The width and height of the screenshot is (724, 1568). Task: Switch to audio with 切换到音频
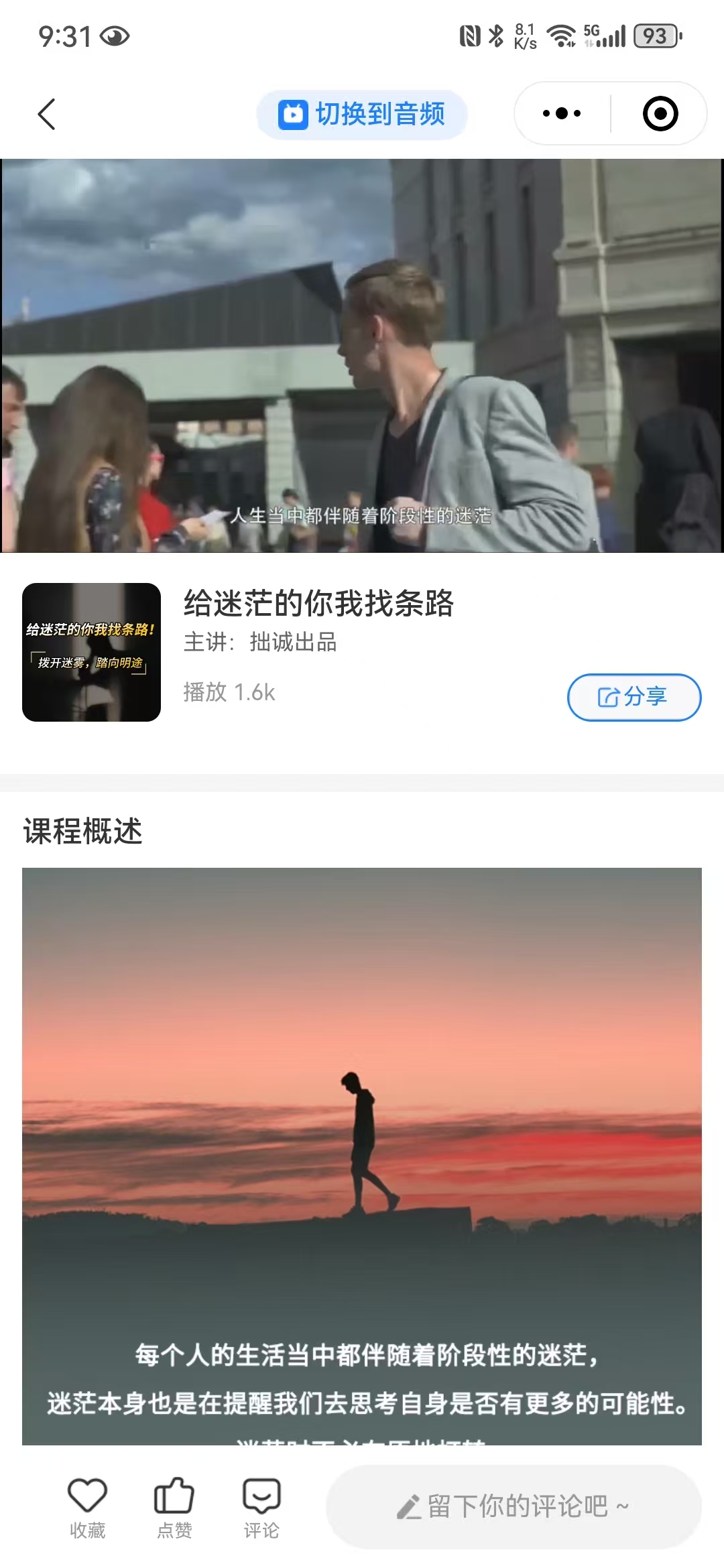point(362,114)
